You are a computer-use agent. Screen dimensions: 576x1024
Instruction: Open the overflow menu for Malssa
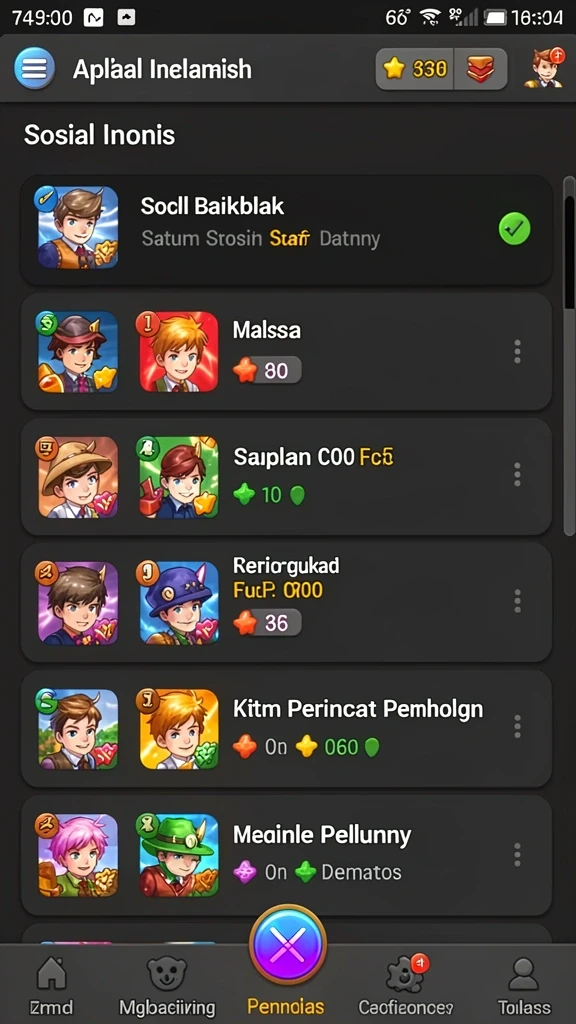(517, 351)
